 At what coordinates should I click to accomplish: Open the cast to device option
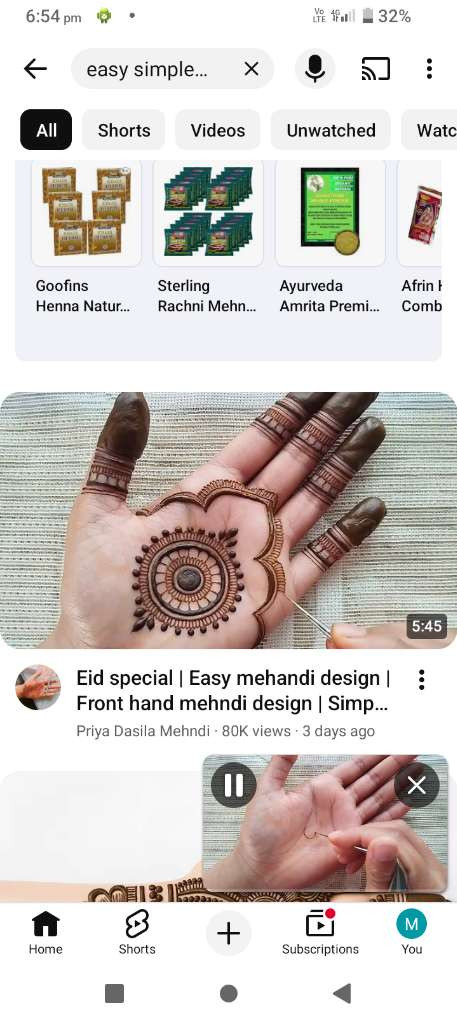[375, 69]
